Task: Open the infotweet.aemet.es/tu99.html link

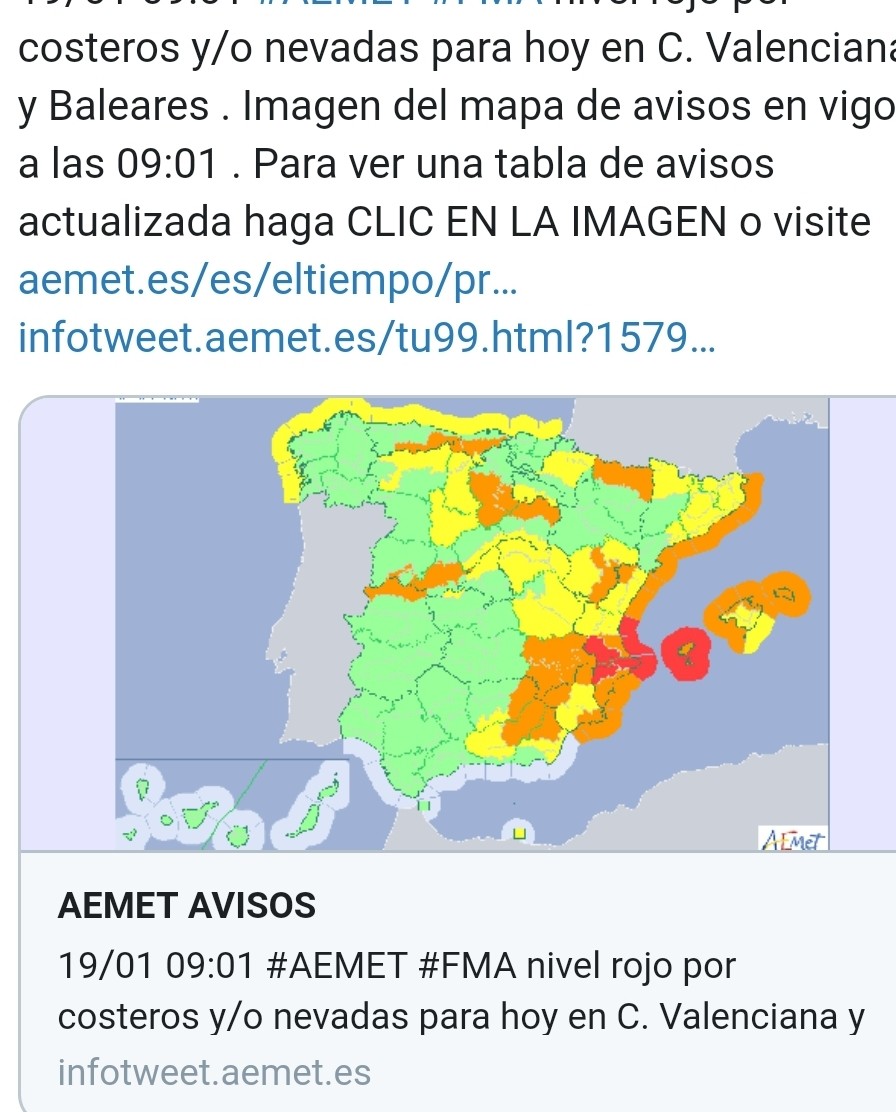Action: [x=366, y=339]
